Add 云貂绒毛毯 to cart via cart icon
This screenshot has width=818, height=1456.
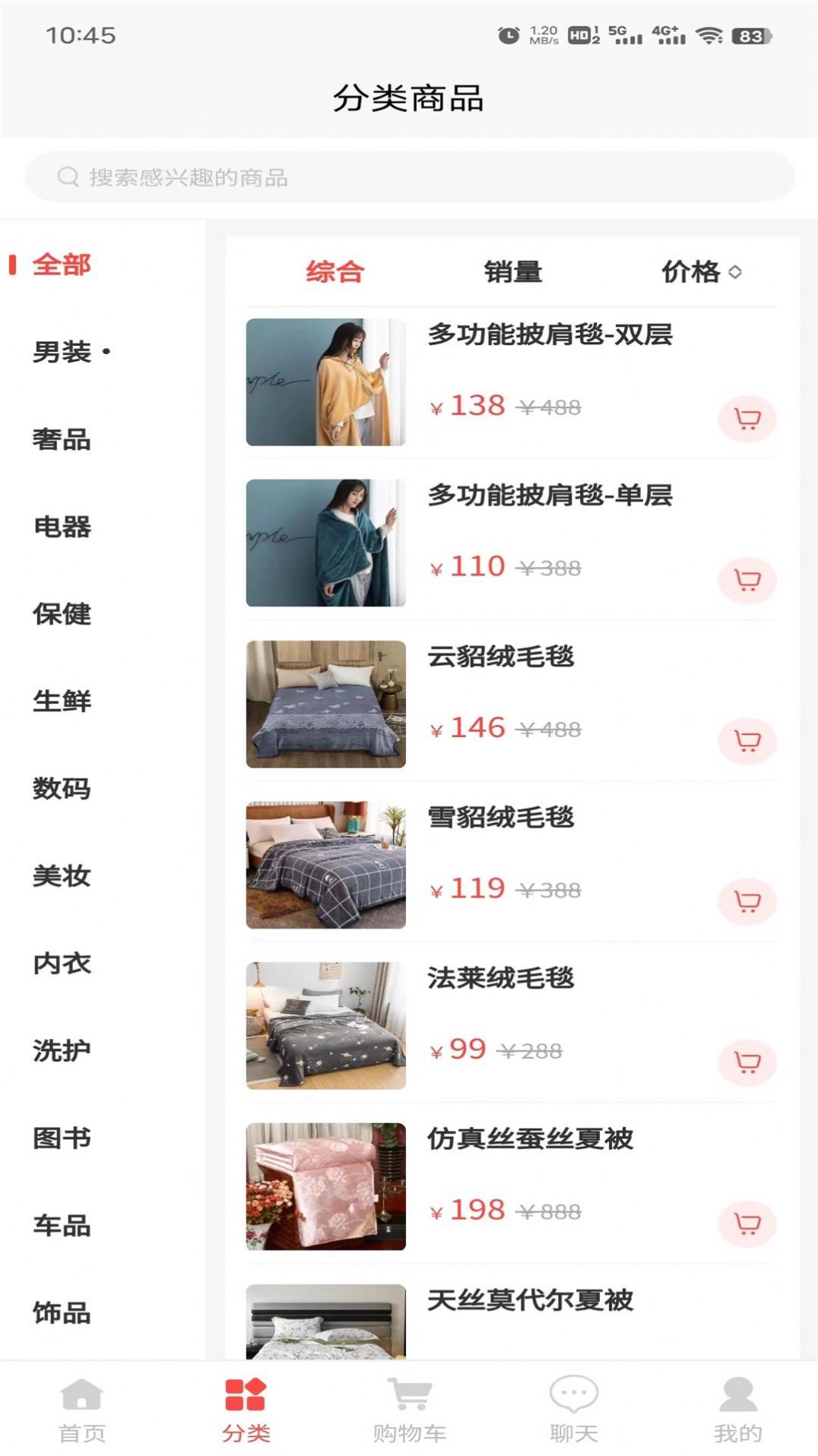coord(749,740)
